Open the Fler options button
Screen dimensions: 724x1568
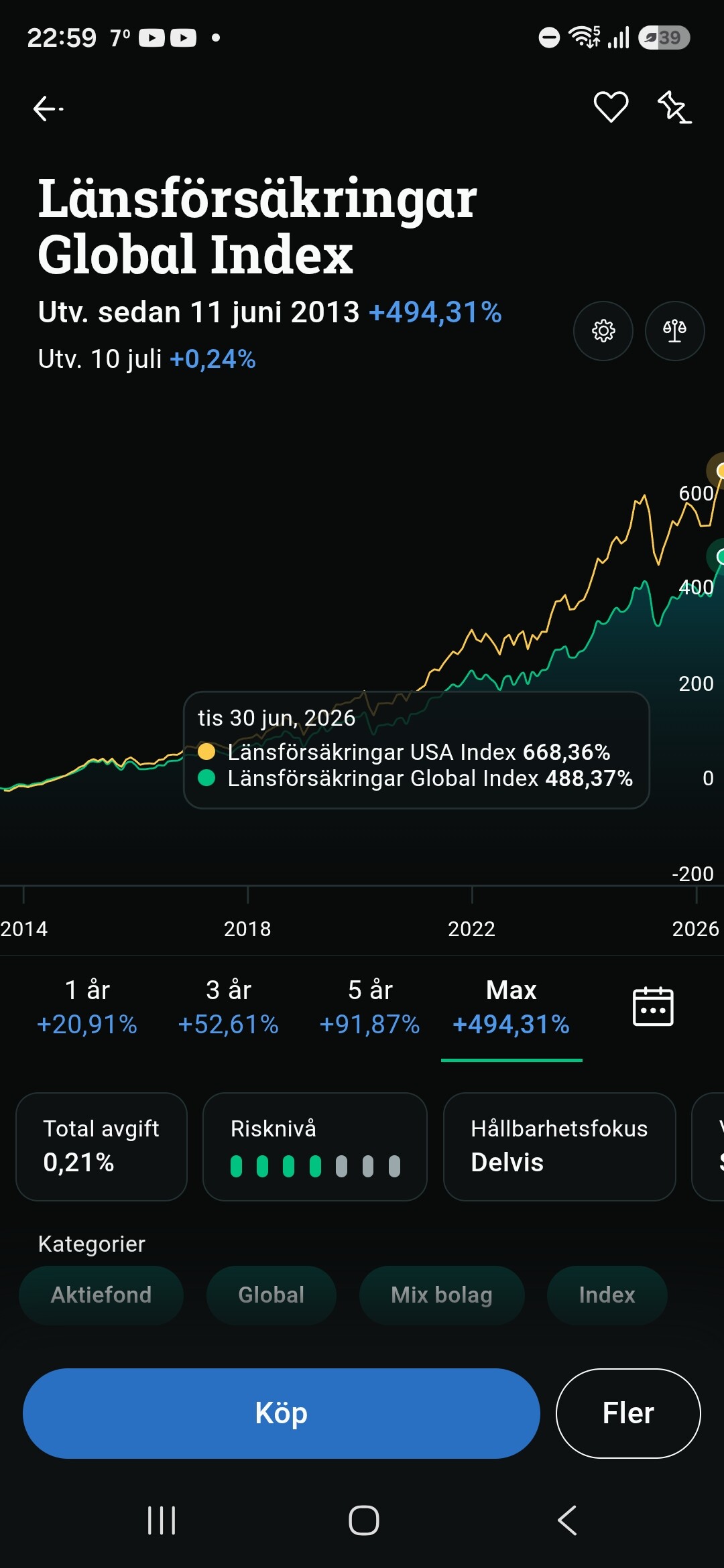tap(628, 1413)
